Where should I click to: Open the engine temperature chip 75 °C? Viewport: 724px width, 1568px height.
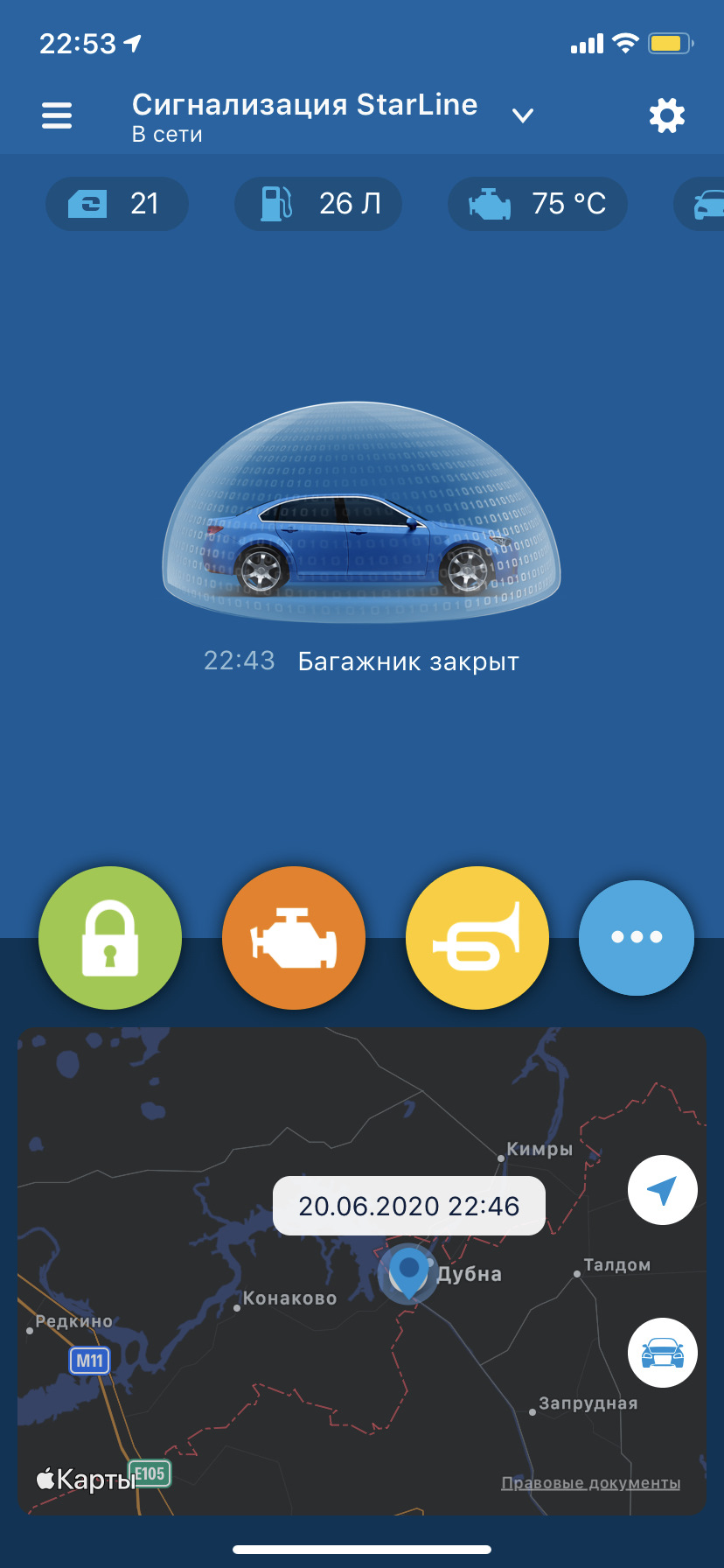pos(538,204)
